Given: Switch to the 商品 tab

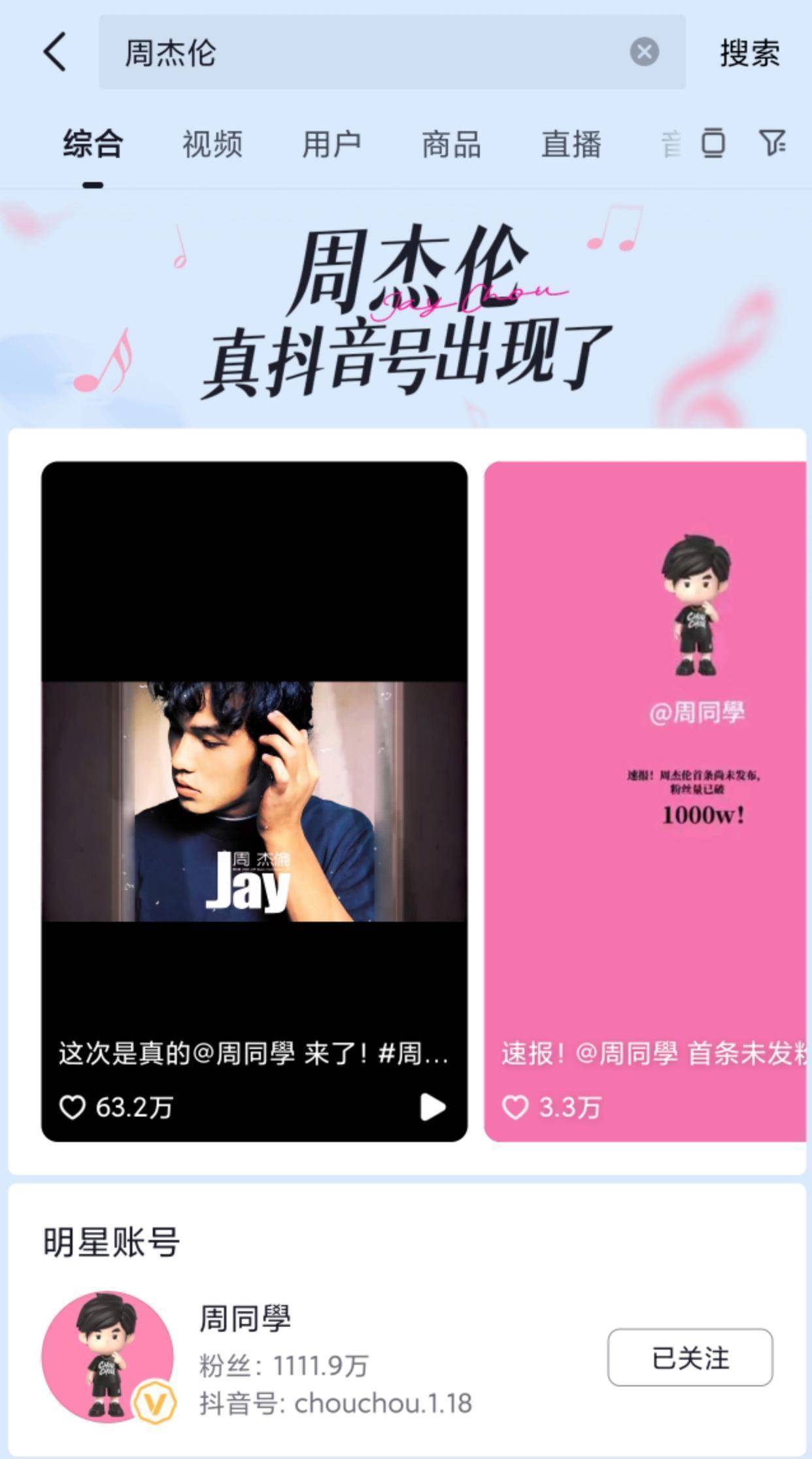Looking at the screenshot, I should click(451, 144).
